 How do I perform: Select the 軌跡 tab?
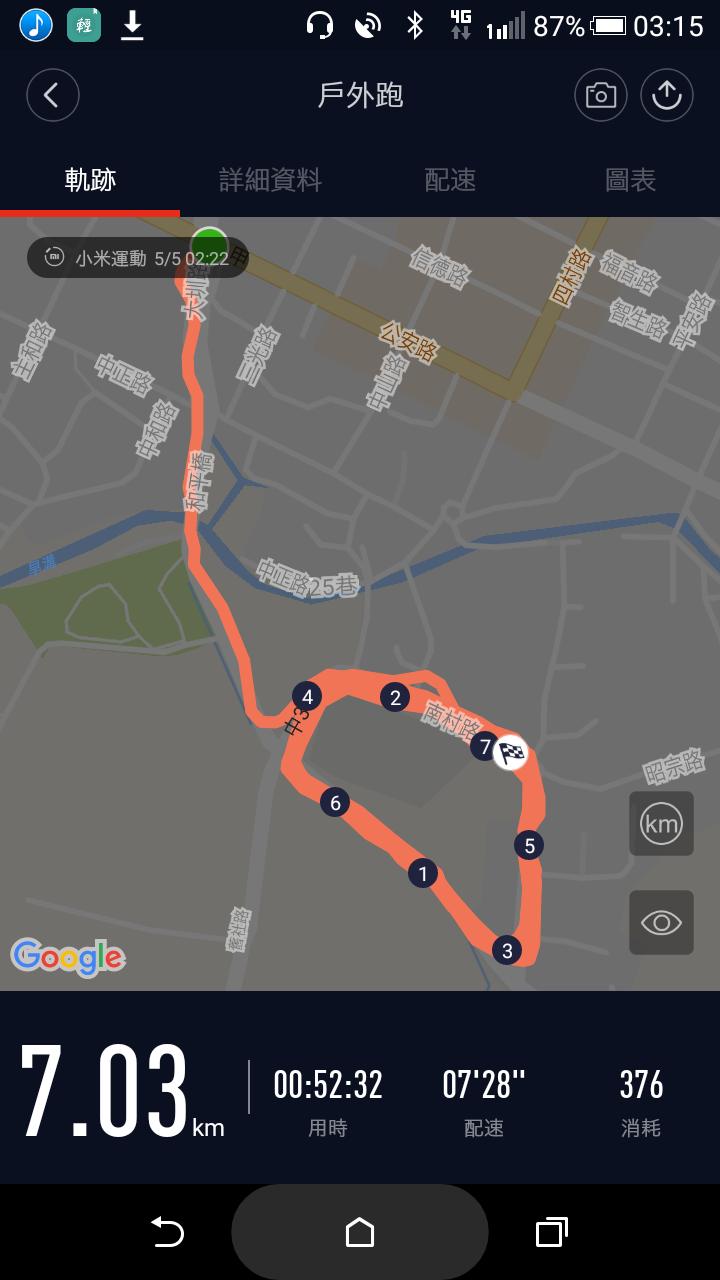pyautogui.click(x=90, y=180)
